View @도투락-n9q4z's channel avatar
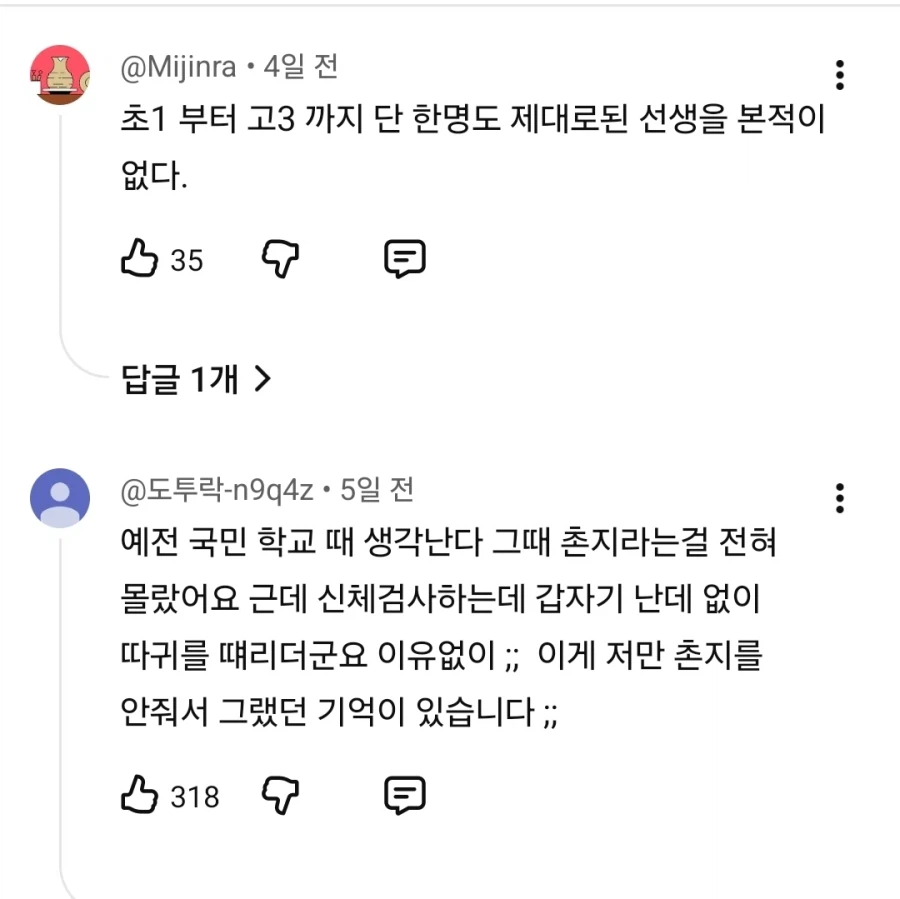Viewport: 900px width, 899px height. tap(60, 497)
